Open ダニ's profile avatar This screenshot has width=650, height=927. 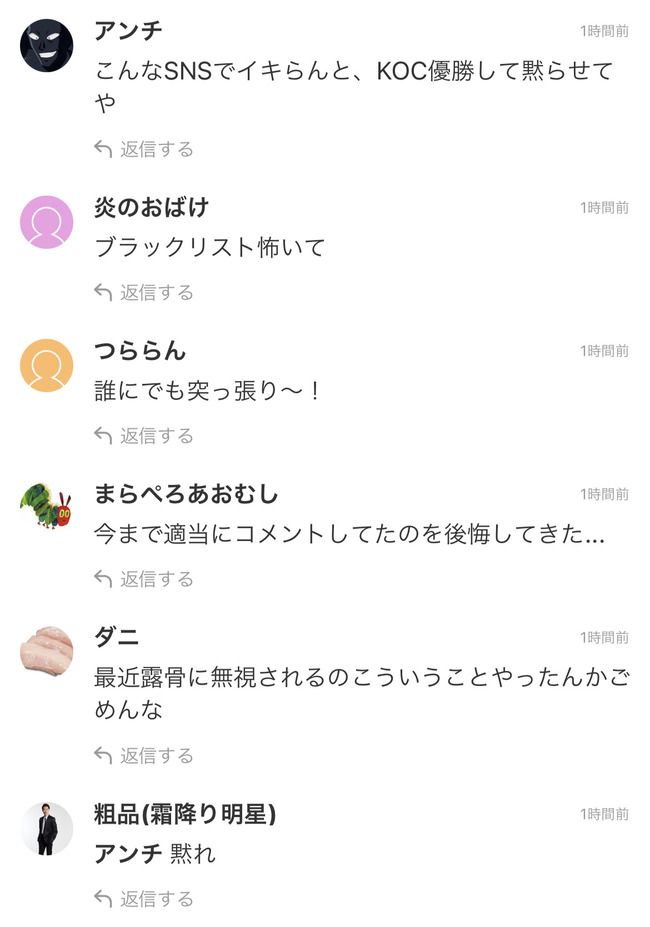pyautogui.click(x=47, y=652)
